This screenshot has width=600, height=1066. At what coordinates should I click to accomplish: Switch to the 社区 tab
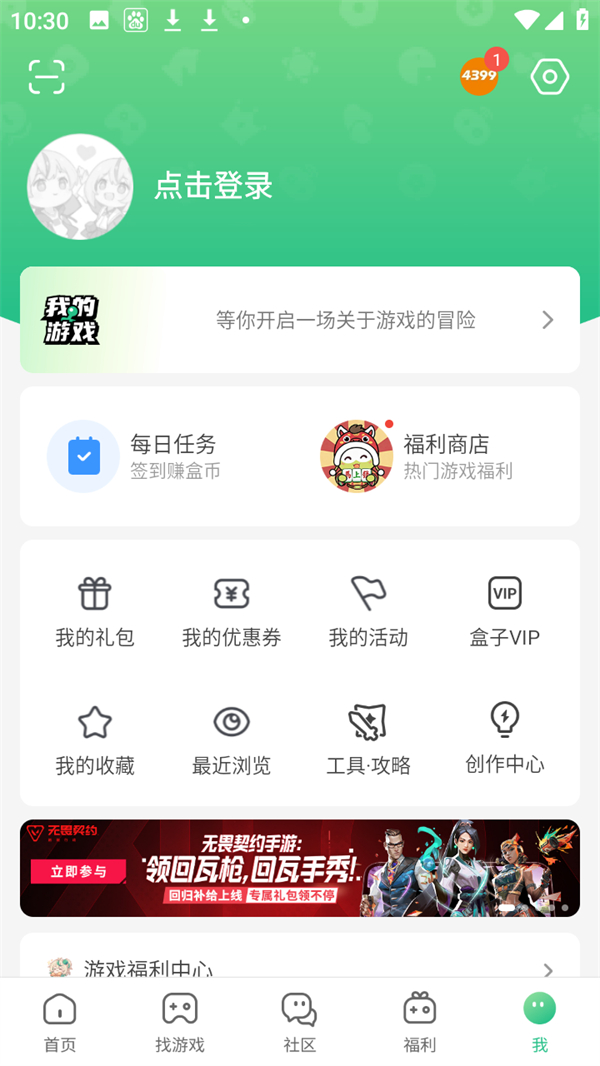point(300,1022)
